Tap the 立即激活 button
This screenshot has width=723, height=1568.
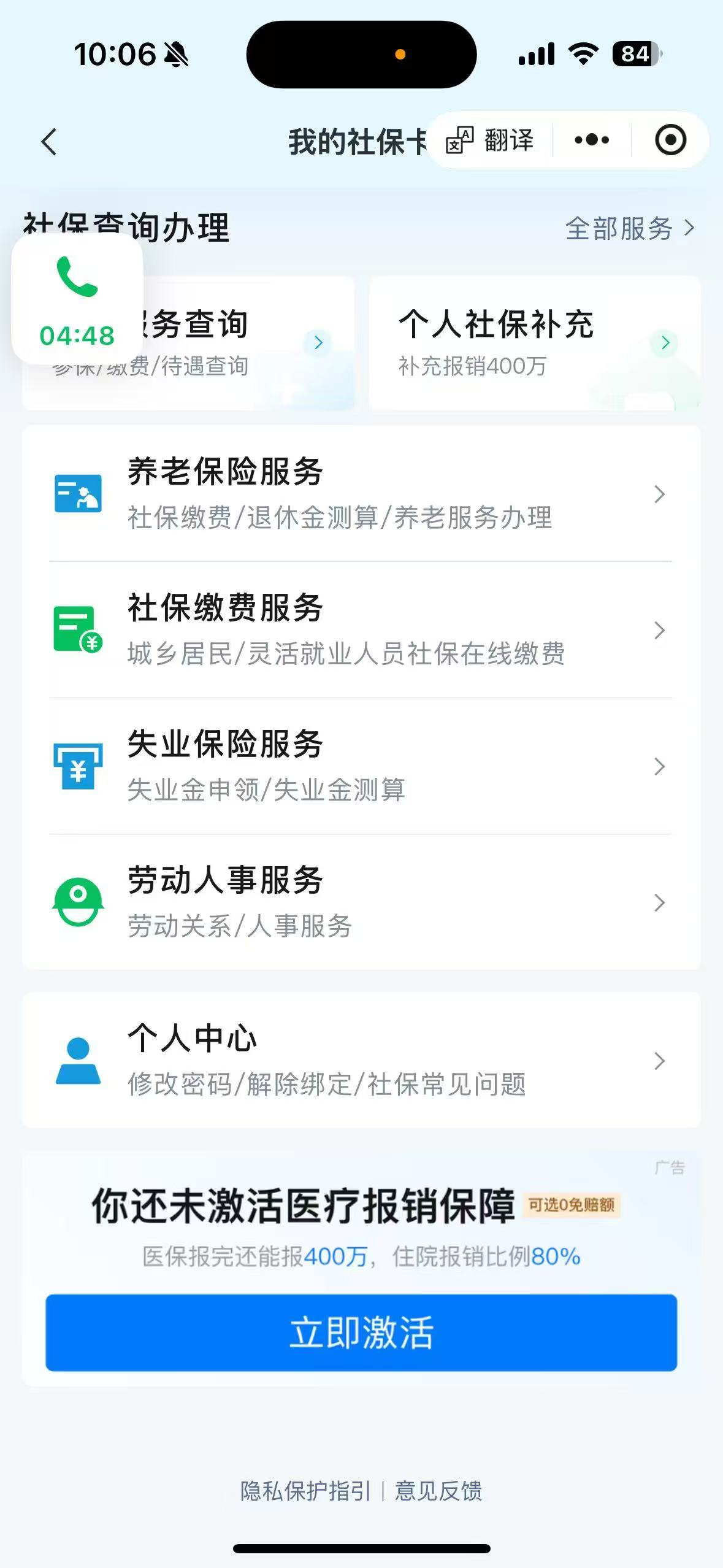coord(361,1332)
